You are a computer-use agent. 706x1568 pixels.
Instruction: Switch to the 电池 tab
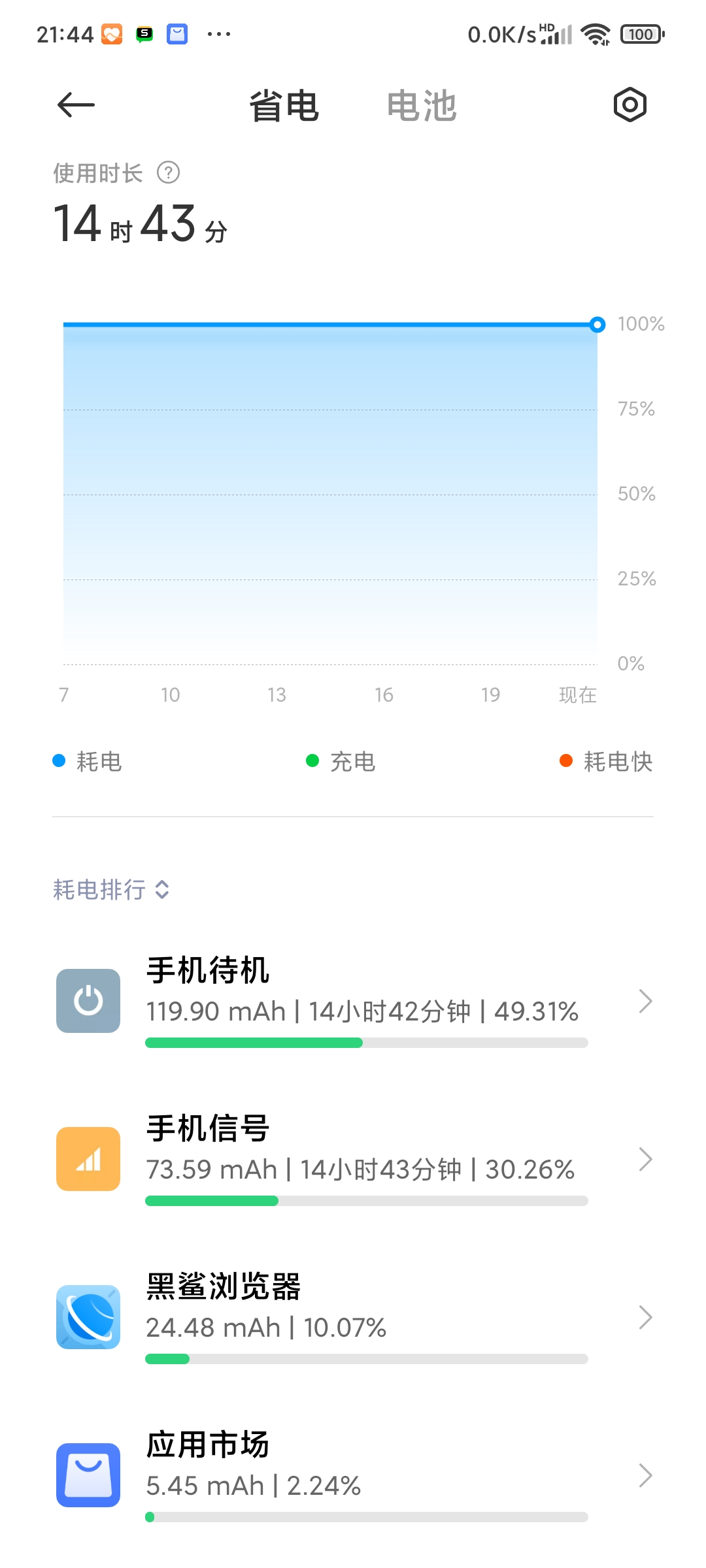point(422,106)
